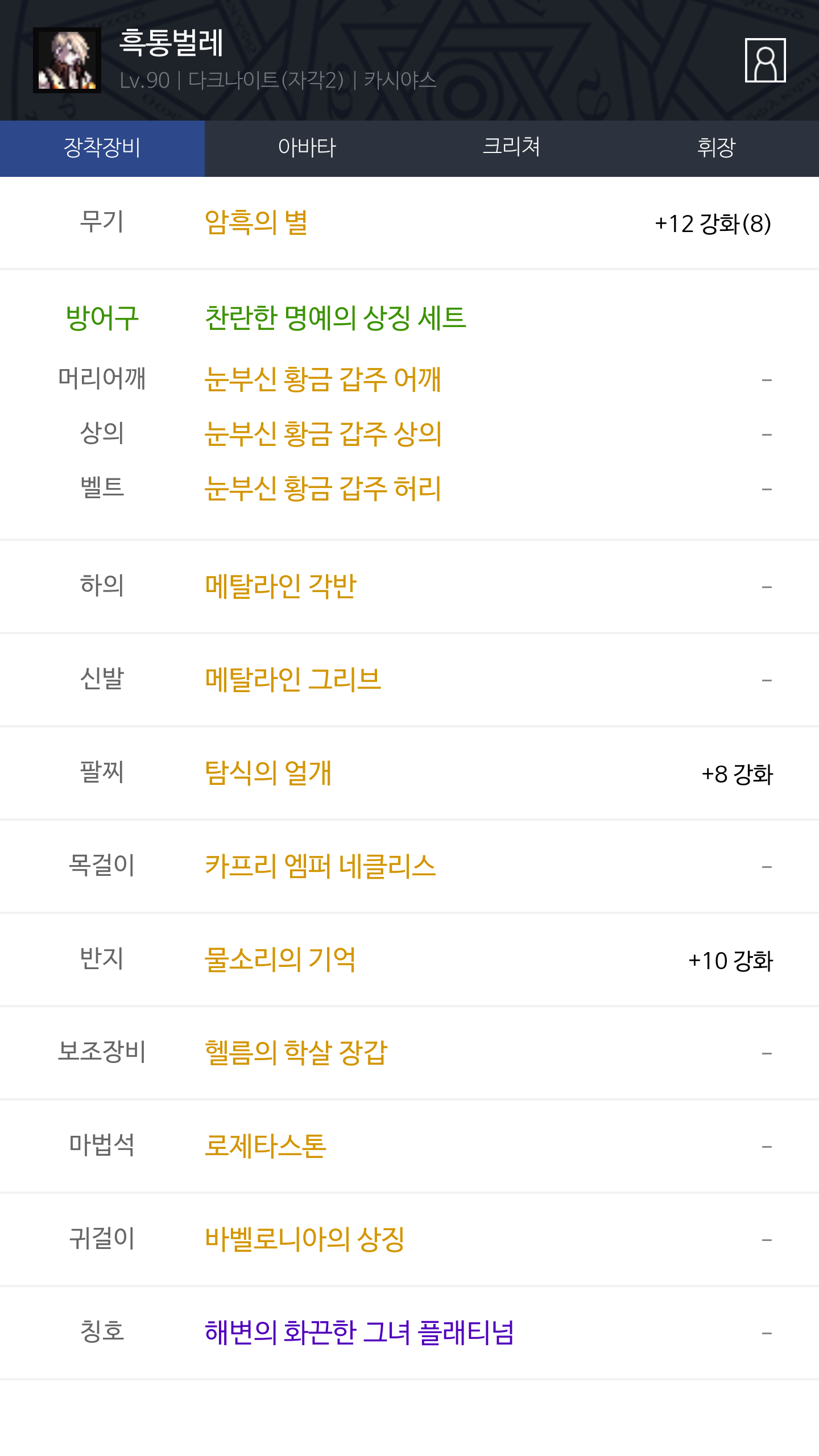Viewport: 819px width, 1456px height.
Task: Open 눈부신 황금 갑주 허리 item
Action: point(323,489)
